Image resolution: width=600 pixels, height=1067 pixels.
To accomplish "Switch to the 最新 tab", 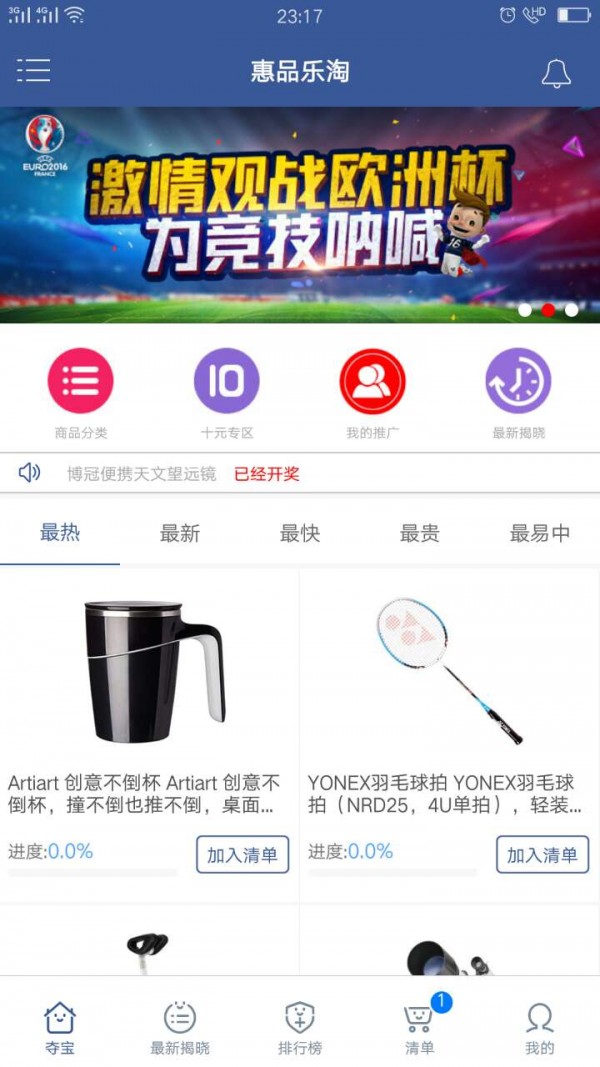I will (x=180, y=533).
